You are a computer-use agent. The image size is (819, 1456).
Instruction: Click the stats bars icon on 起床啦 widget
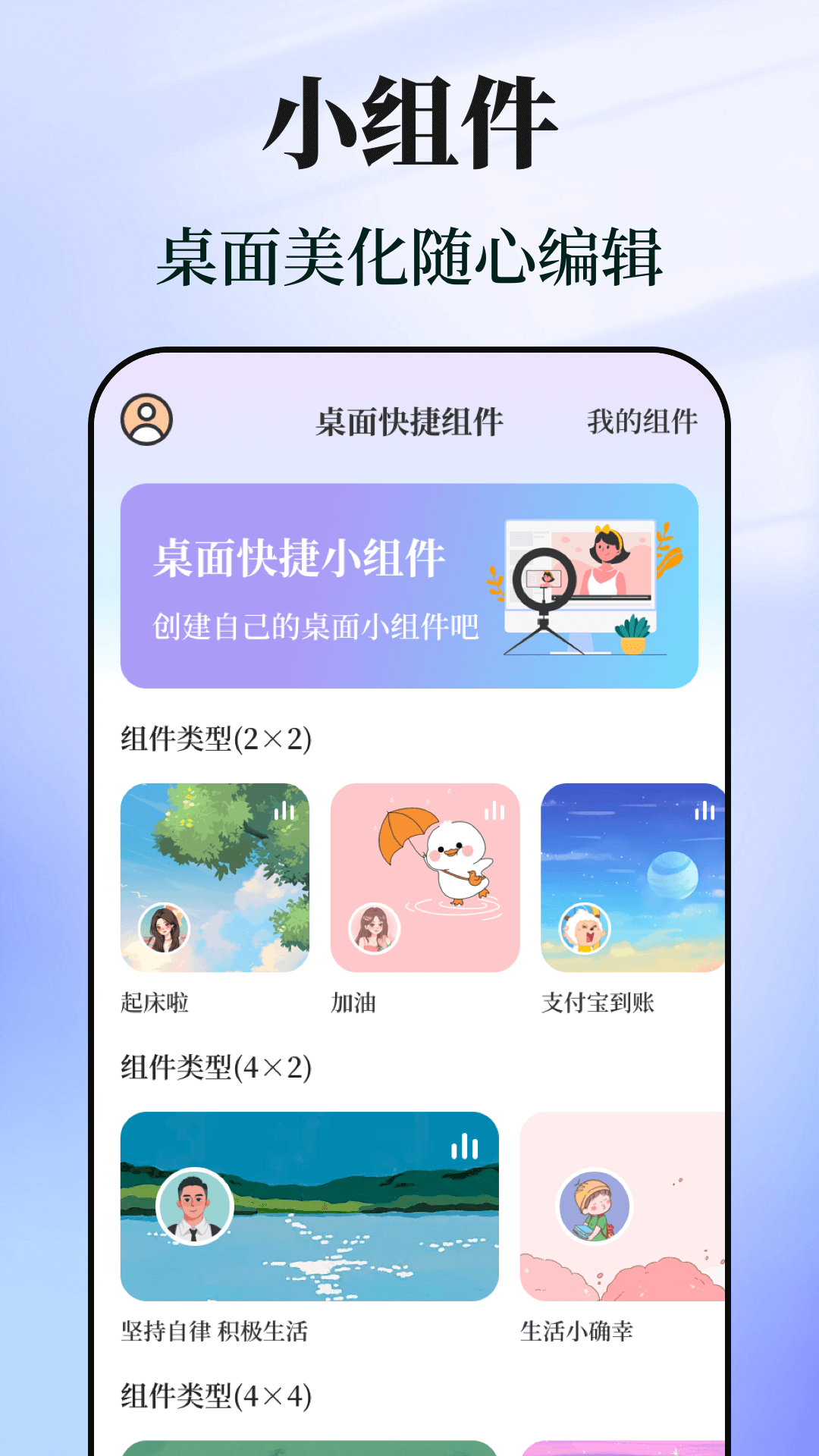[286, 811]
